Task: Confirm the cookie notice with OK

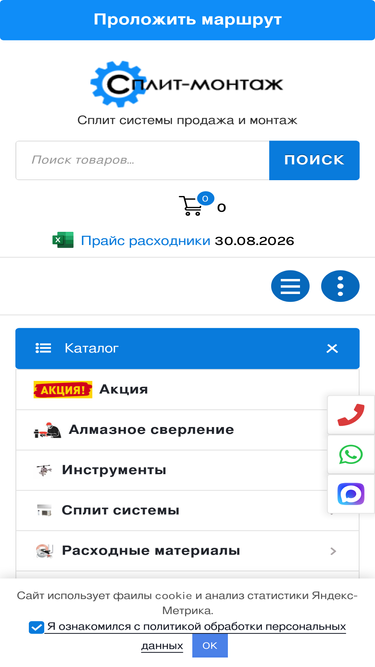Action: pos(210,646)
